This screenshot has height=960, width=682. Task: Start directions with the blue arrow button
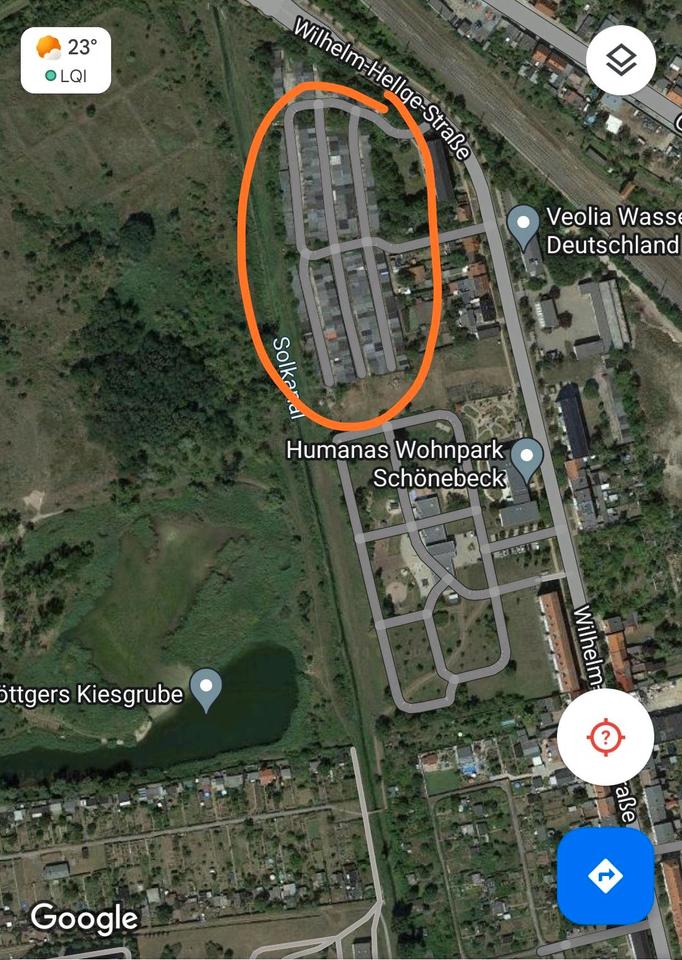[x=605, y=876]
